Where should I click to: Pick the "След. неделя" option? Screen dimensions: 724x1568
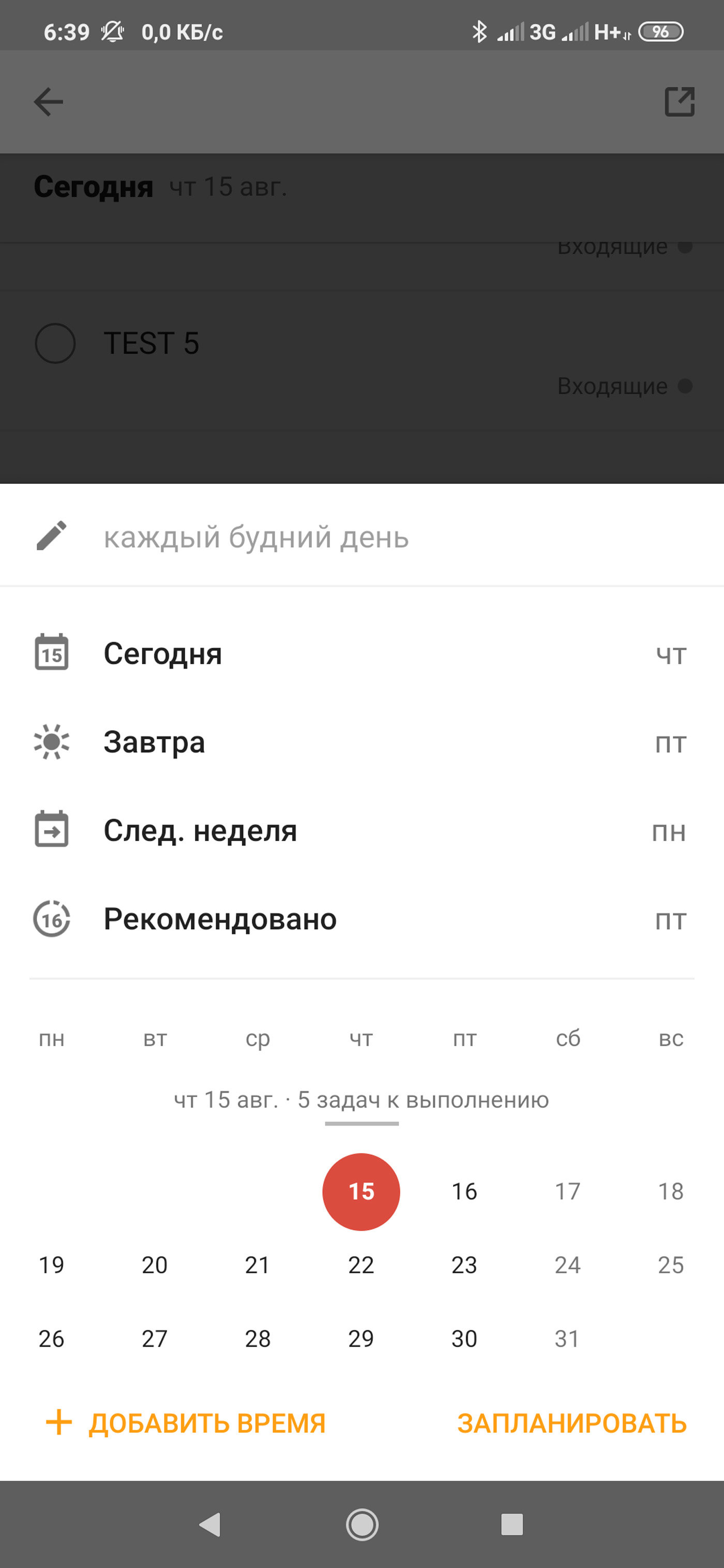361,830
